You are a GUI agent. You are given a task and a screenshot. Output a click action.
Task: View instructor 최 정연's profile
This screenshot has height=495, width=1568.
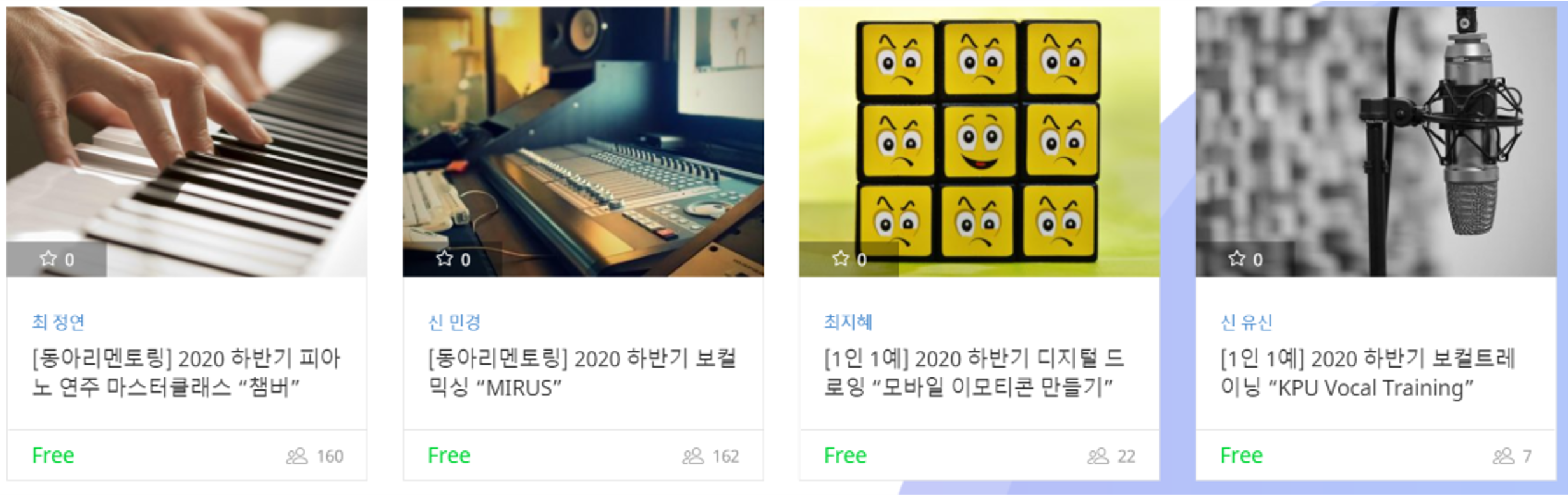(58, 323)
